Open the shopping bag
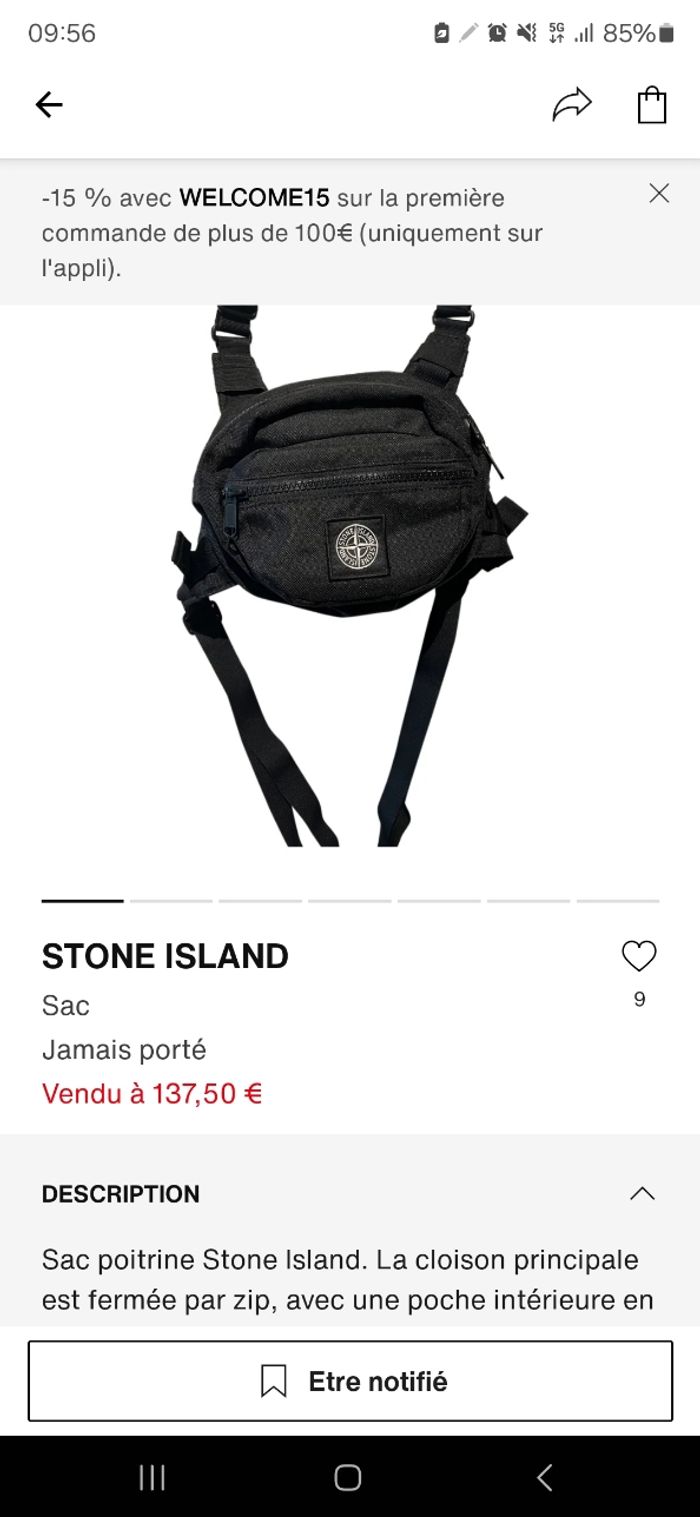Screen dimensions: 700x1517 coord(652,104)
